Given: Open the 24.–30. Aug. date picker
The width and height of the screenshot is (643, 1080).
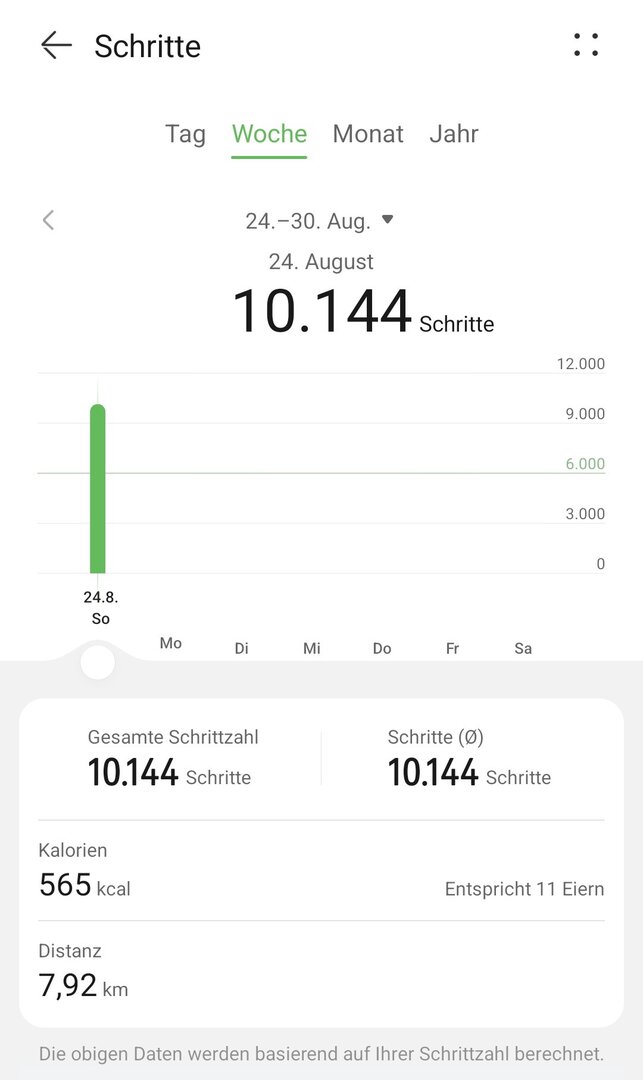Looking at the screenshot, I should pyautogui.click(x=320, y=220).
